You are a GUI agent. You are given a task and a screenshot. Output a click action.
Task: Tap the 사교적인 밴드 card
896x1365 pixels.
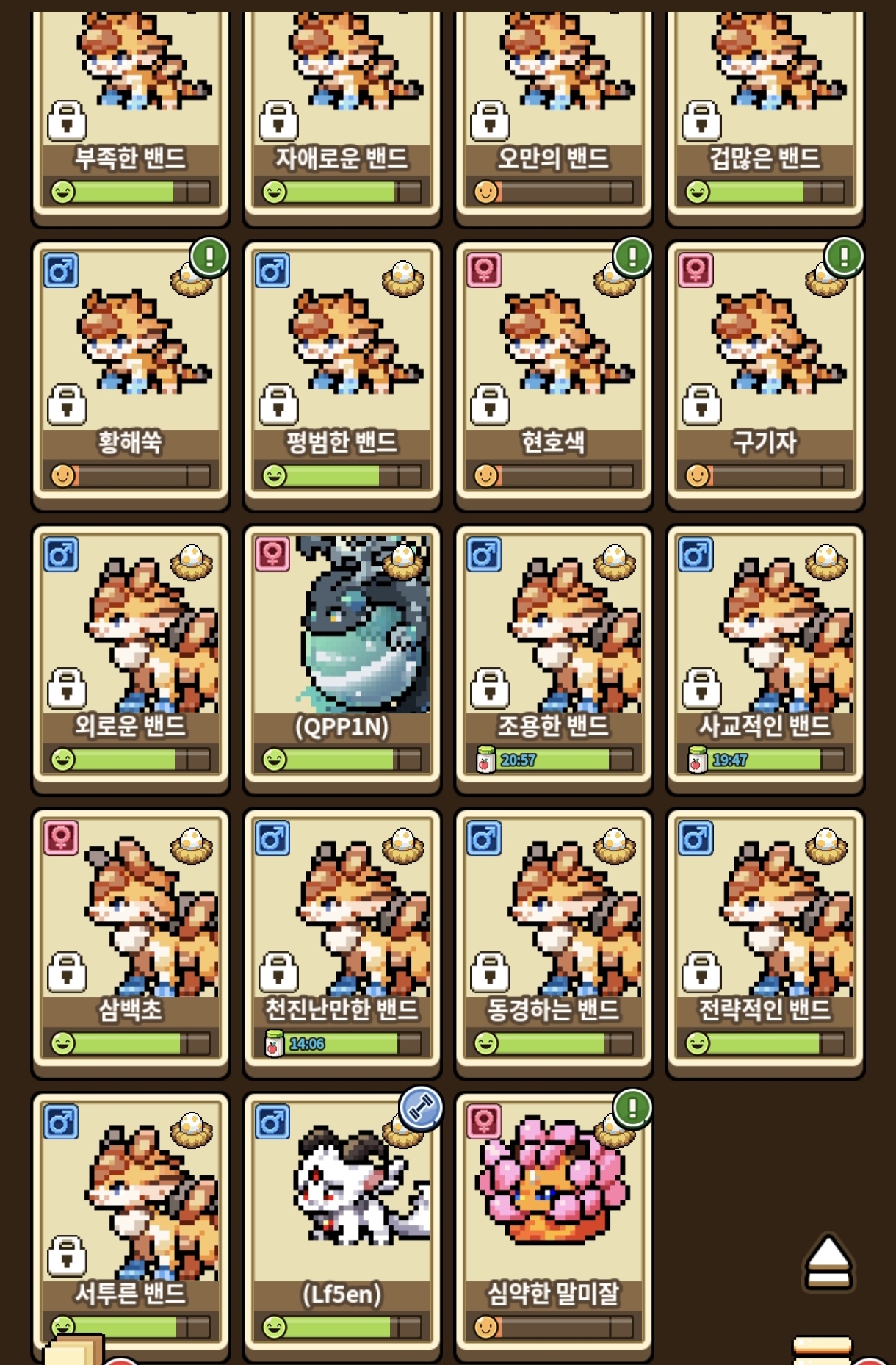point(765,659)
